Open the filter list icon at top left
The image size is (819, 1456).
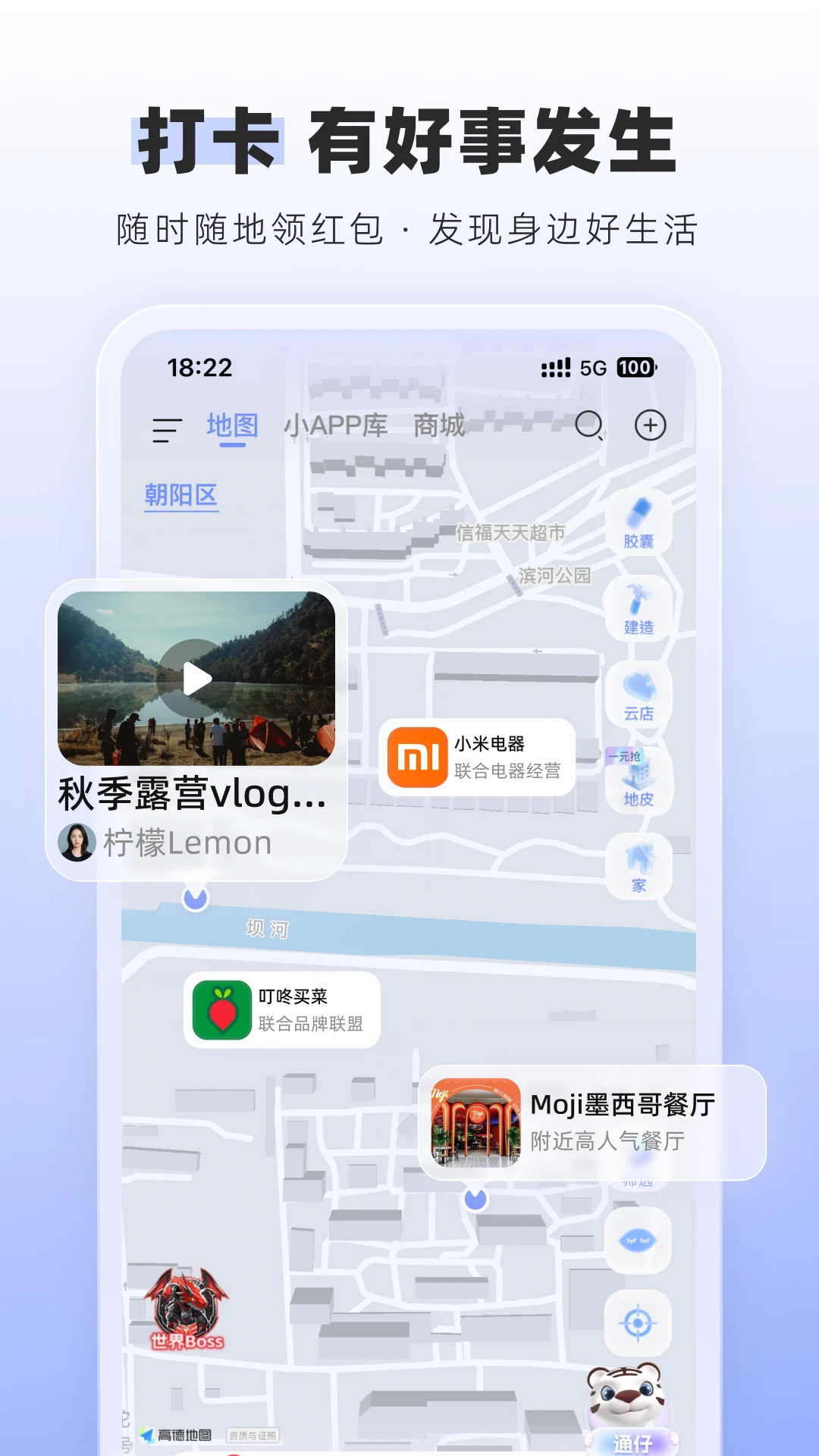[165, 427]
